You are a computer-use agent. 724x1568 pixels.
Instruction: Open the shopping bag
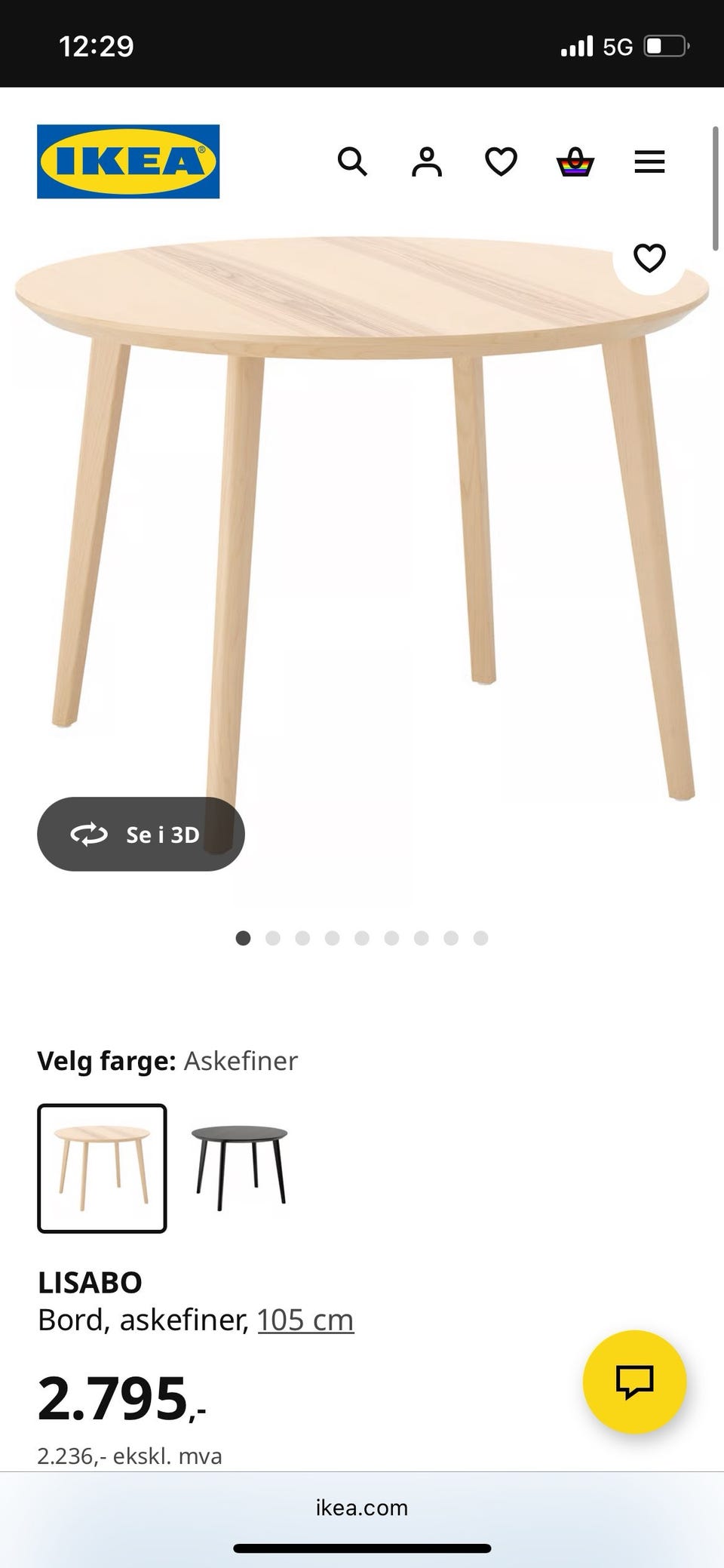coord(574,161)
